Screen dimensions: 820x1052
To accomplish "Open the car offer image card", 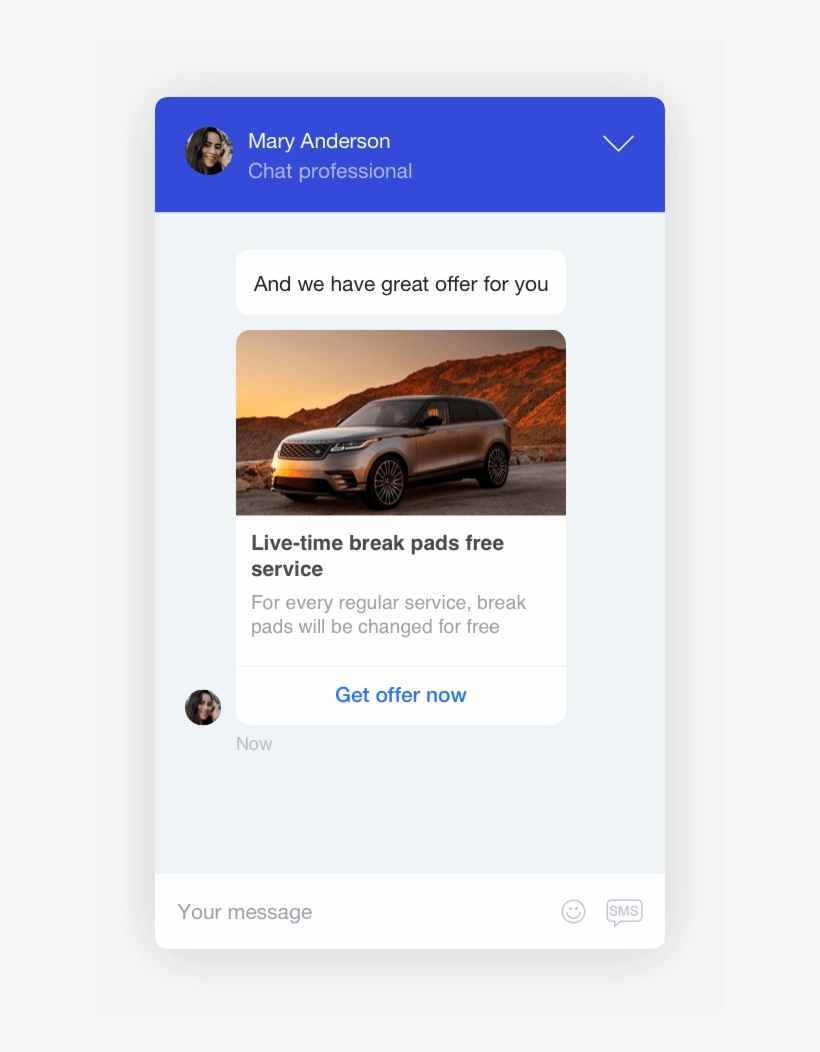I will (400, 422).
